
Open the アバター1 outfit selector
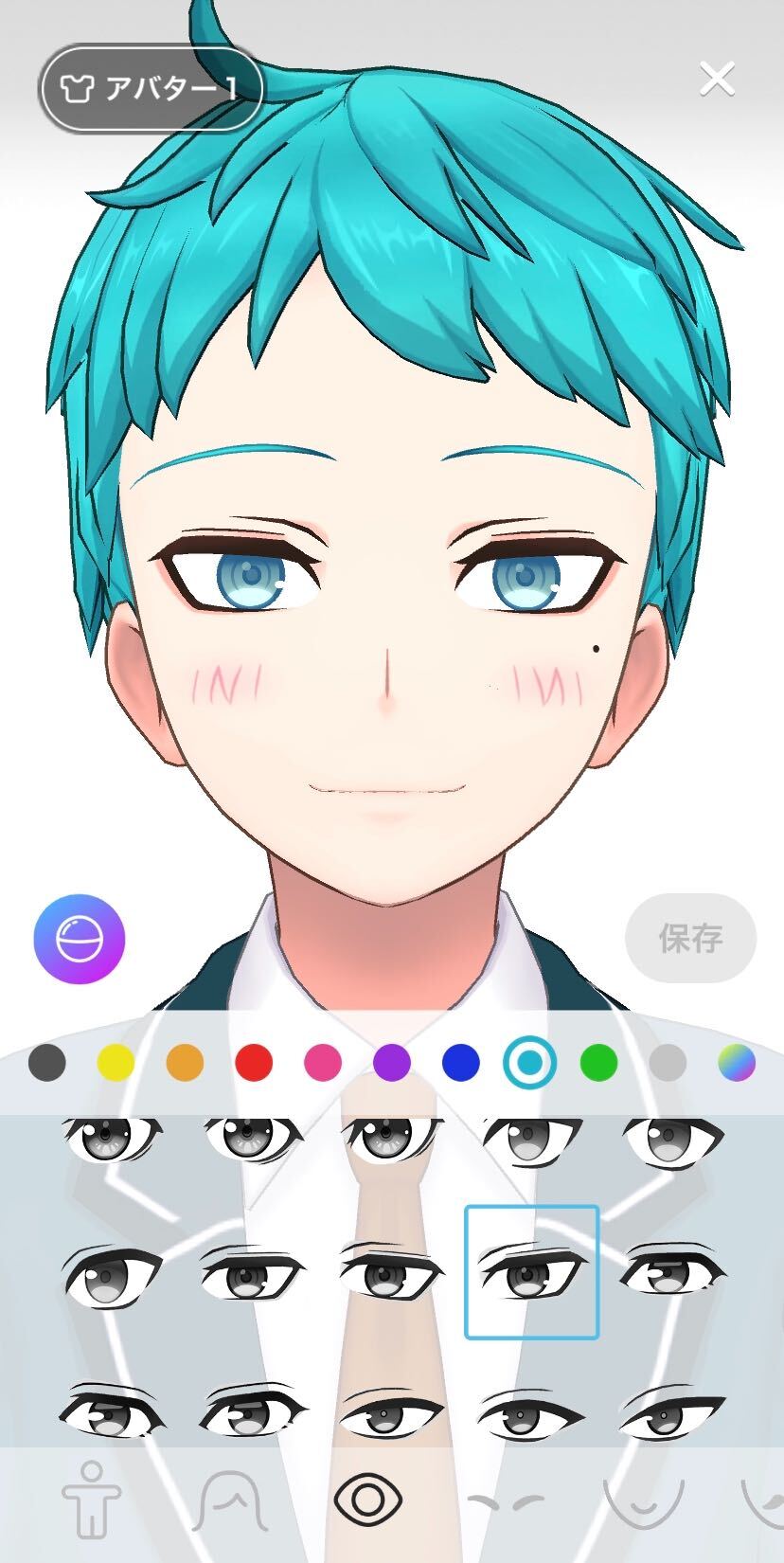pyautogui.click(x=151, y=88)
